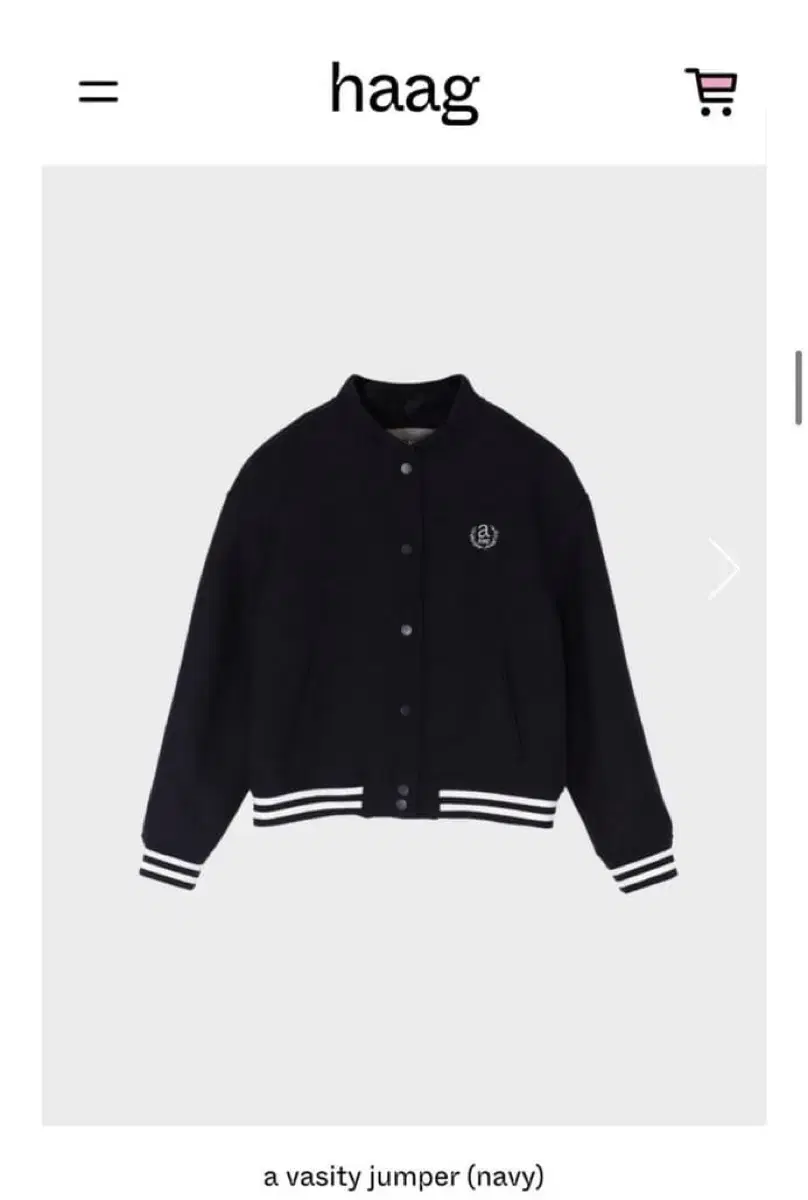Expand the next product photo with the arrow

[x=723, y=567]
